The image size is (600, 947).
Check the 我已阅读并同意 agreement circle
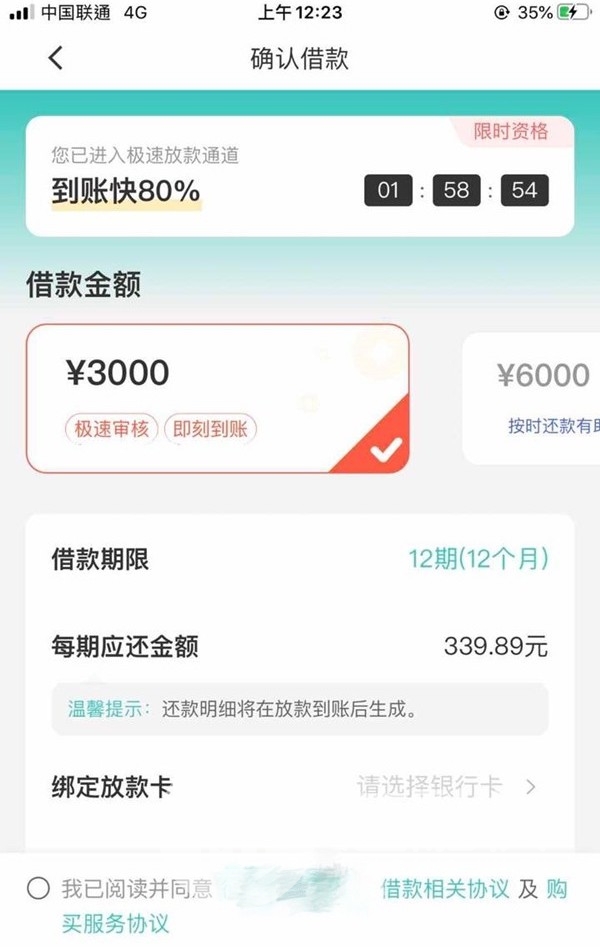click(x=38, y=889)
